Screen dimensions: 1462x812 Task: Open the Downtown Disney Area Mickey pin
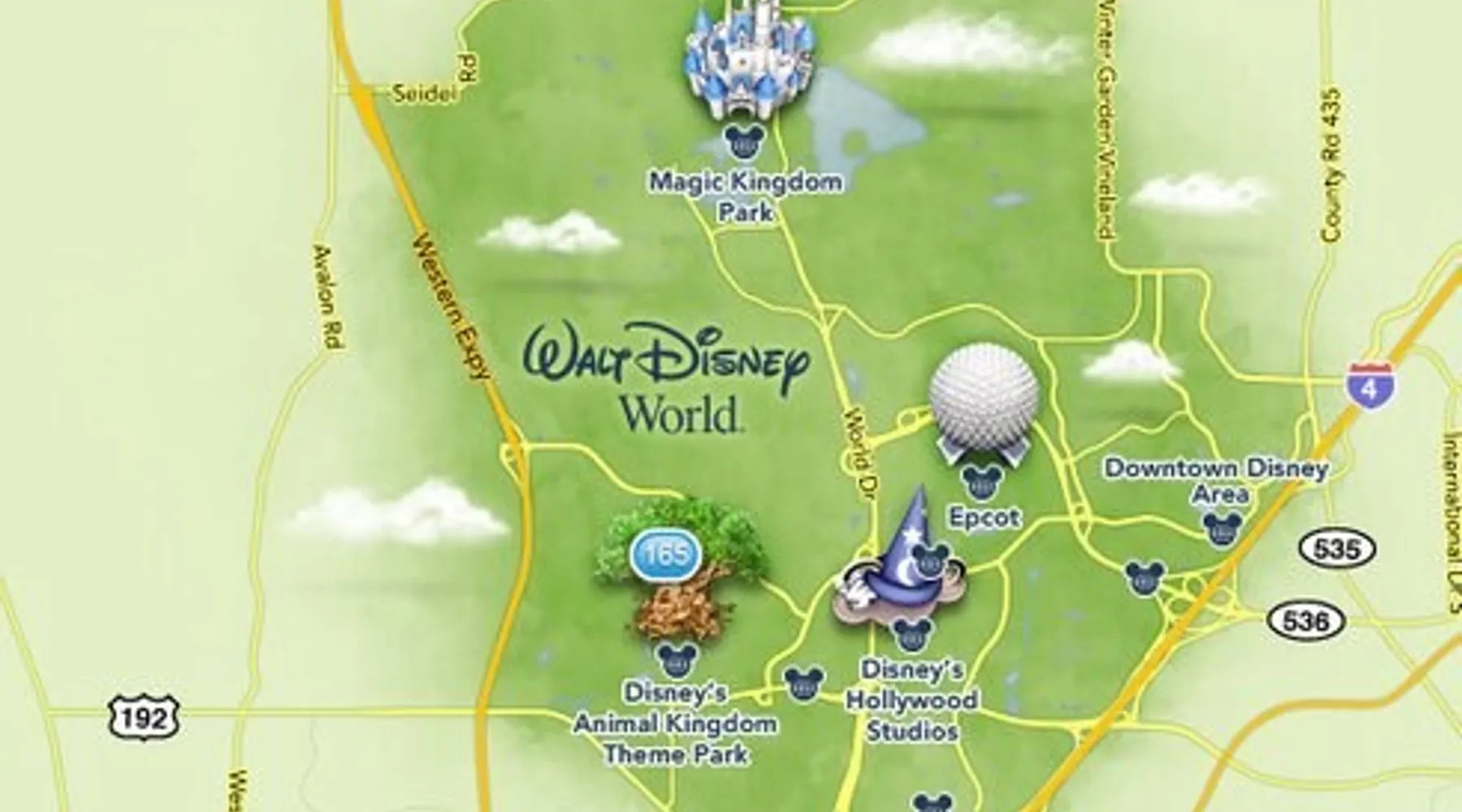click(x=1221, y=529)
